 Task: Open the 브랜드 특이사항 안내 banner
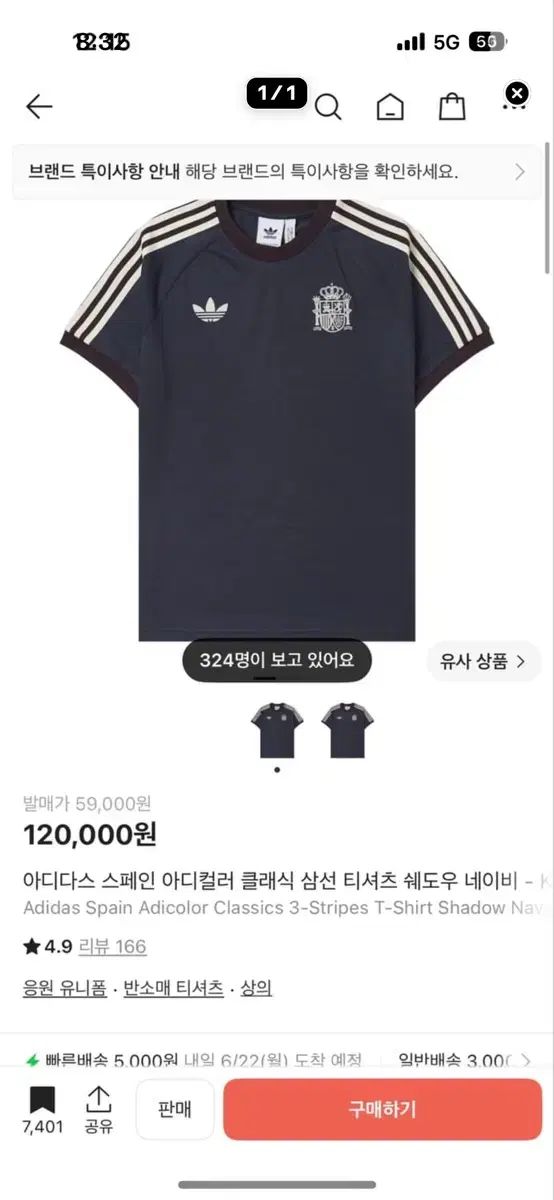(277, 172)
